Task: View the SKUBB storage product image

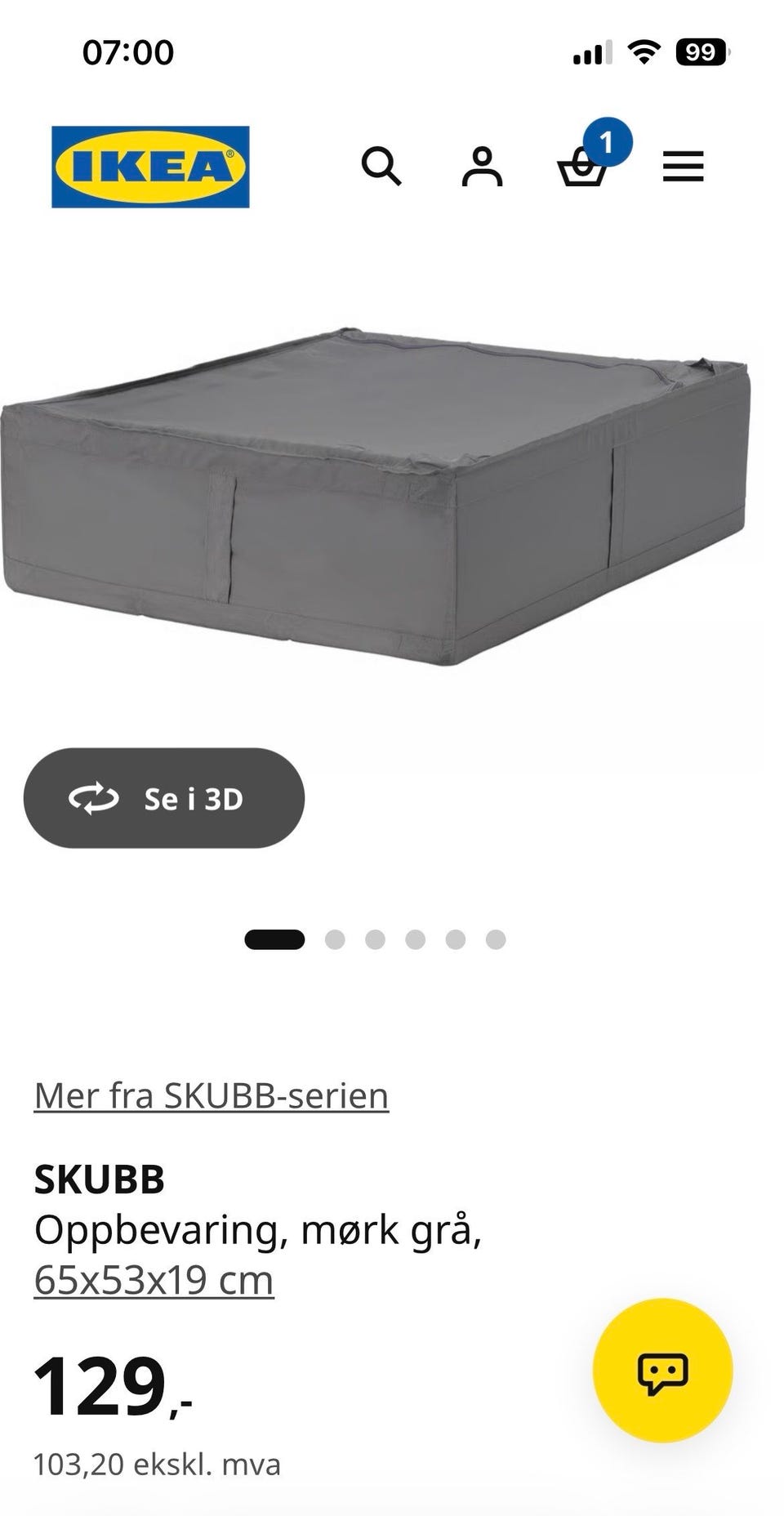Action: click(374, 496)
